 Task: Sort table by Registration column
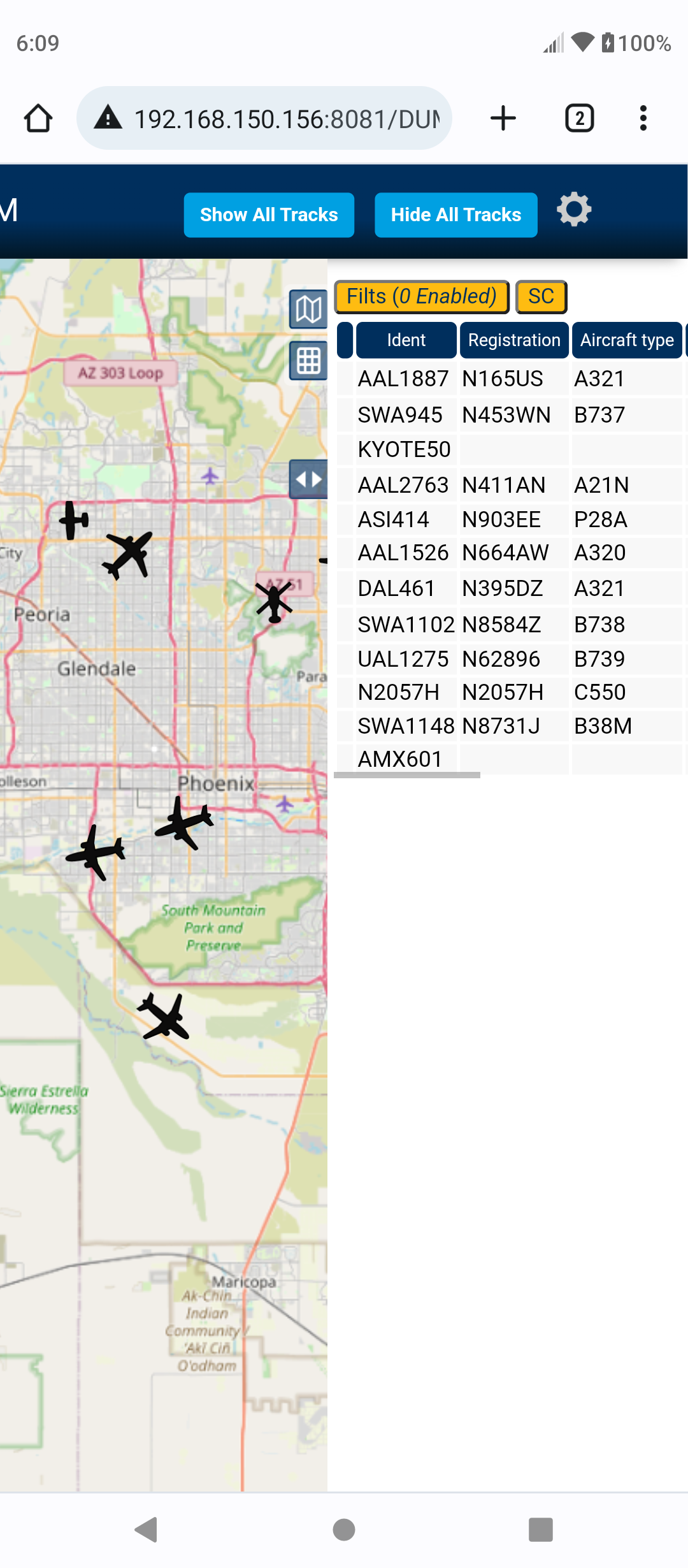coord(514,340)
